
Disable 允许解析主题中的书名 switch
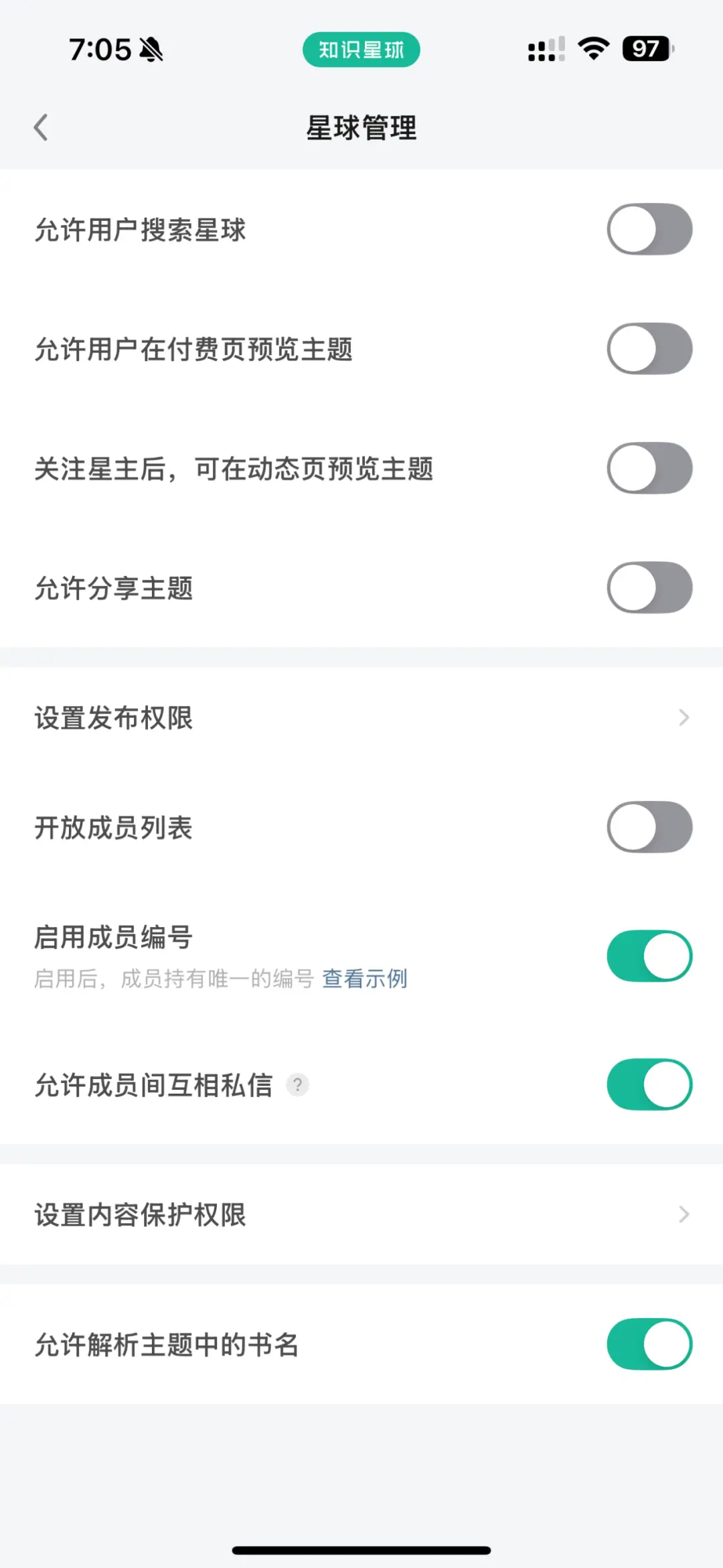pos(649,1344)
